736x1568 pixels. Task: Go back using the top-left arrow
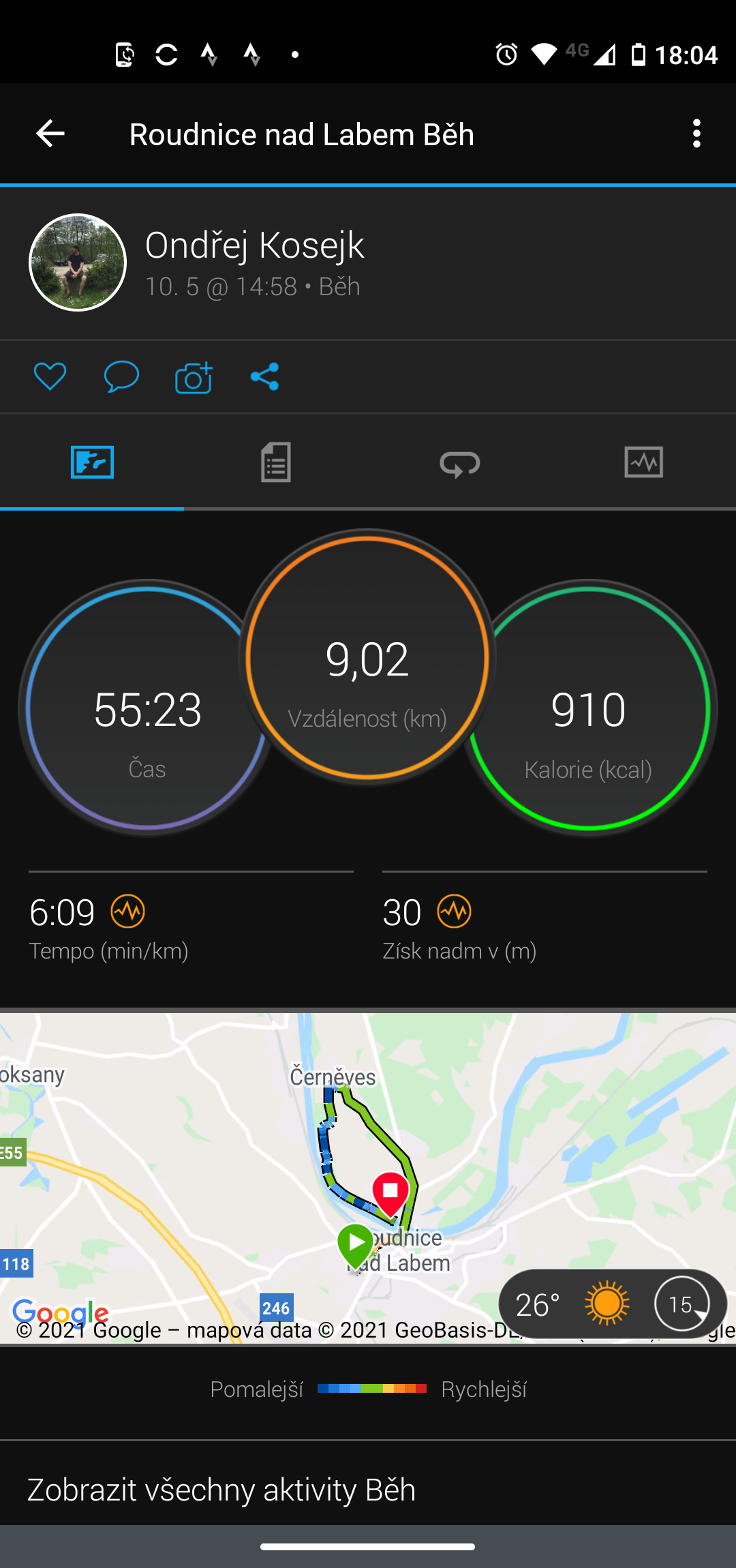(x=50, y=134)
